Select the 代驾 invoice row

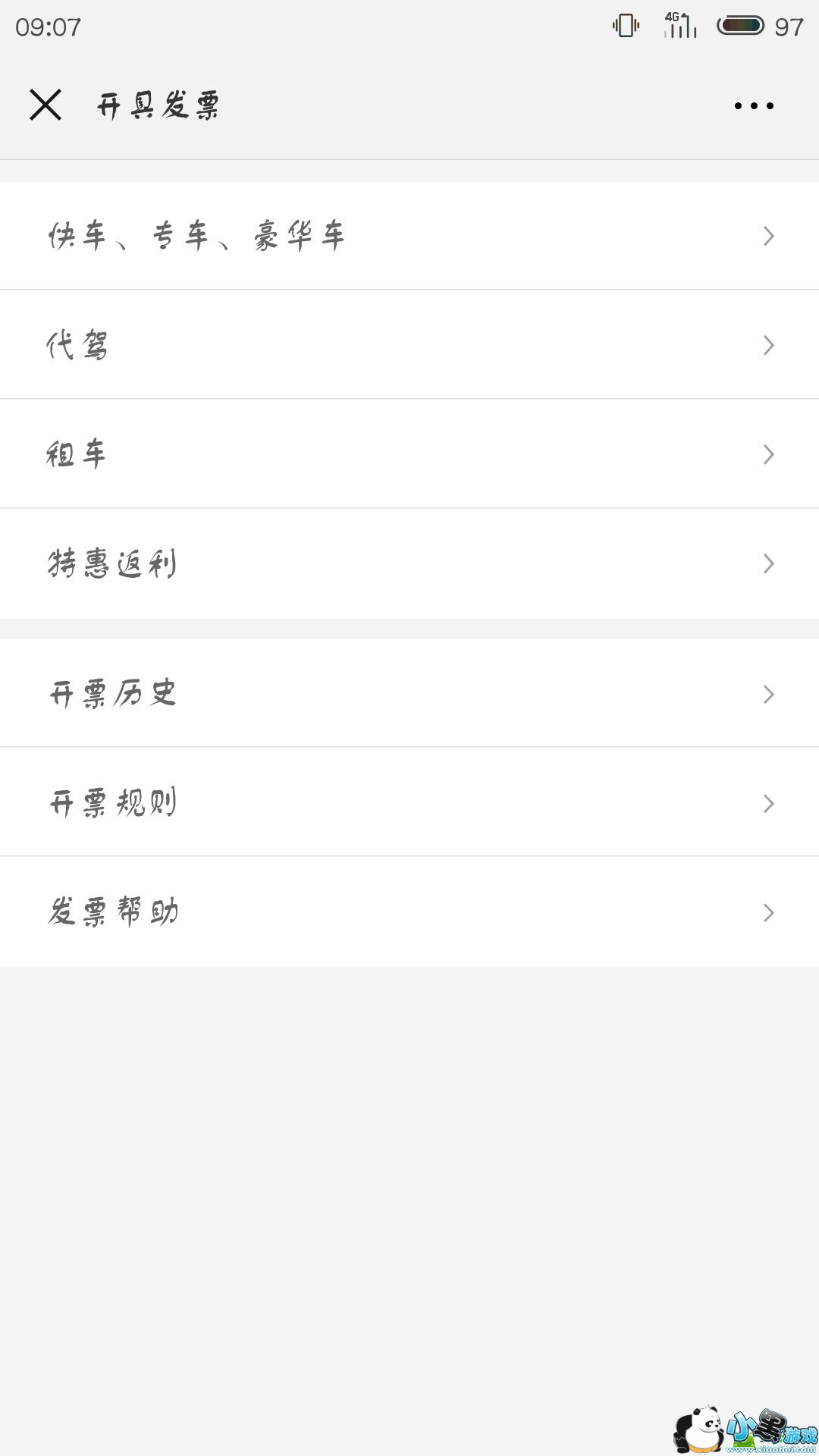[x=409, y=345]
